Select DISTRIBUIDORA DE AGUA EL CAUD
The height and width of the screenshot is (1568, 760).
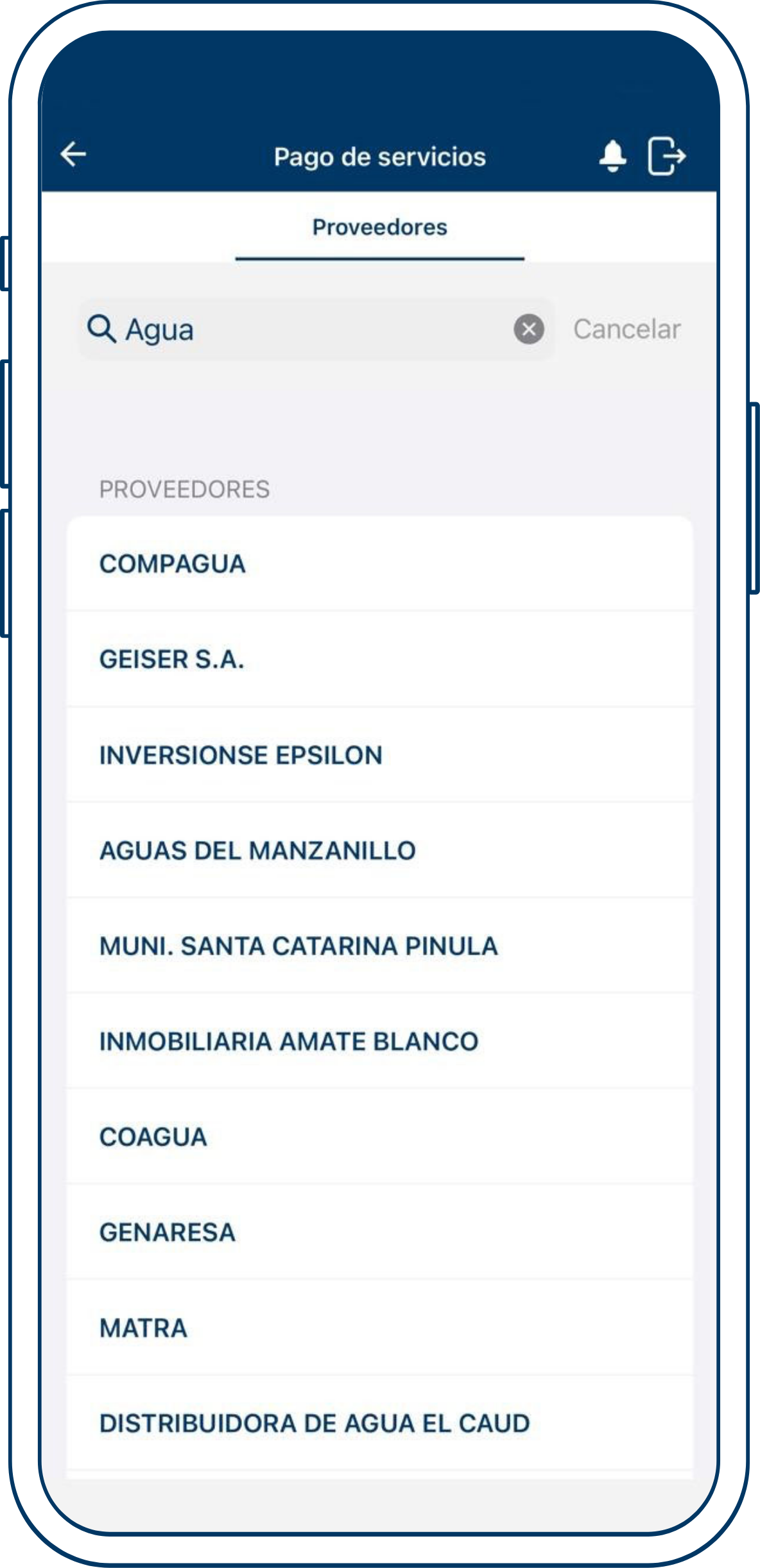click(379, 1424)
